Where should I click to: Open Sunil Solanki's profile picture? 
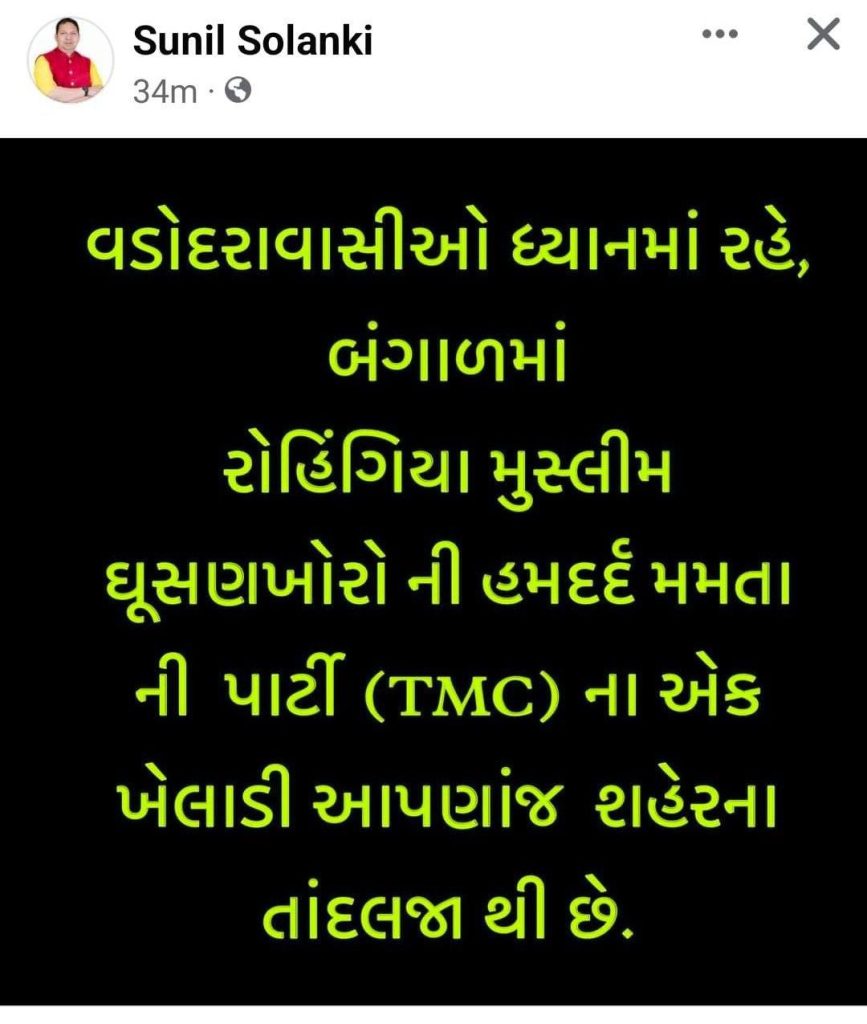69,61
